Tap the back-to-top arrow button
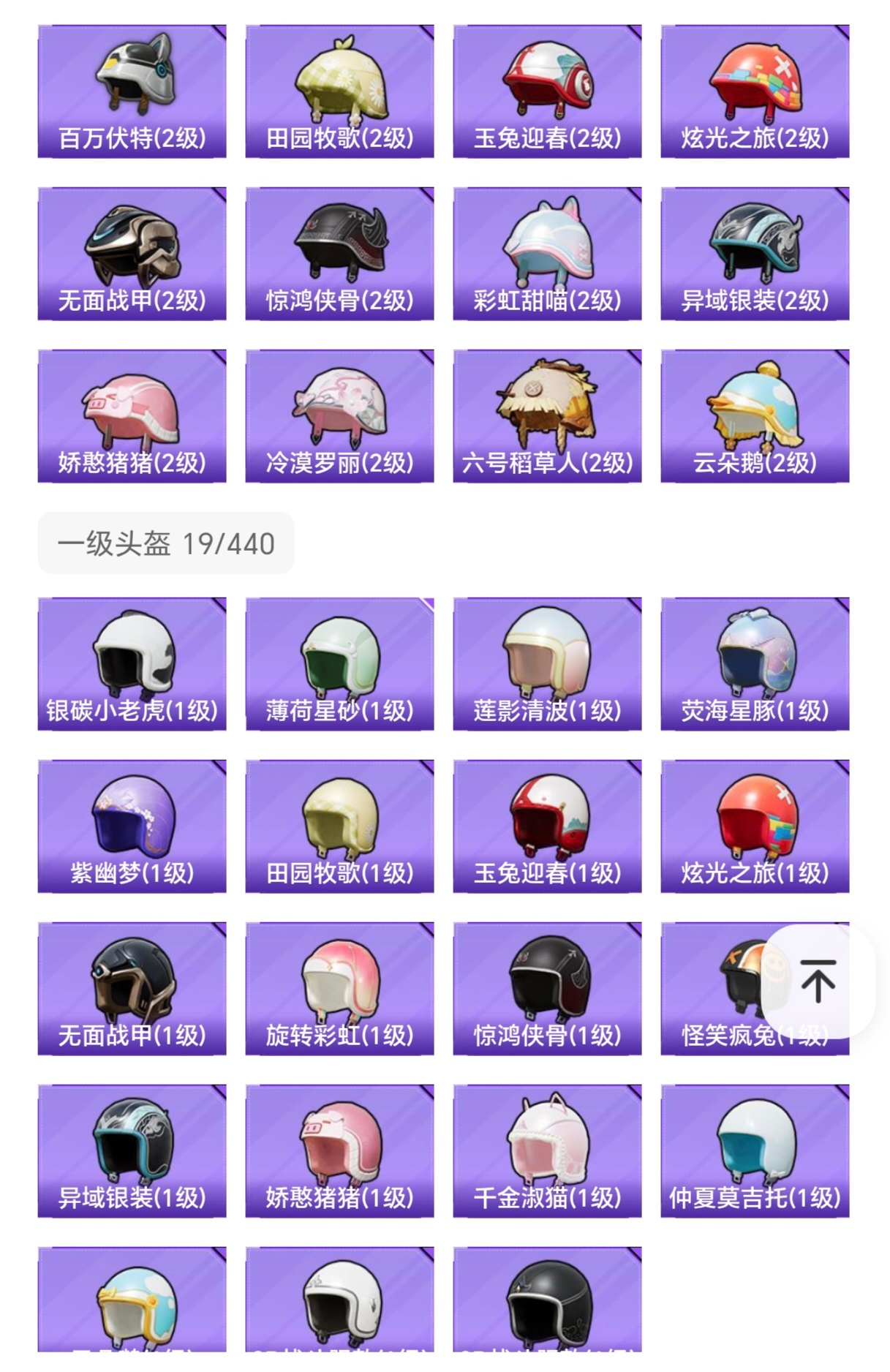890x1372 pixels. click(818, 981)
